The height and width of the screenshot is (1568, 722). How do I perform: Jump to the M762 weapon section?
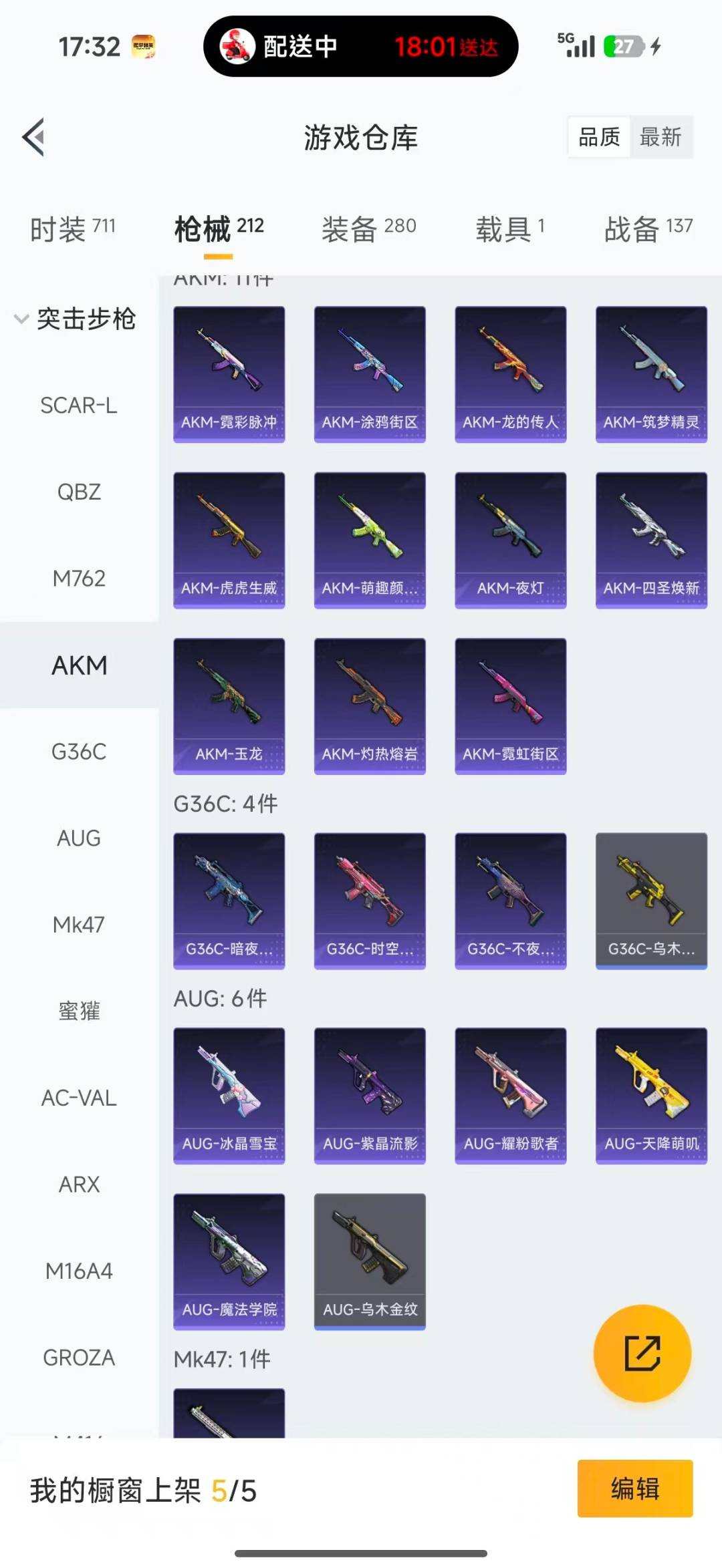click(79, 579)
